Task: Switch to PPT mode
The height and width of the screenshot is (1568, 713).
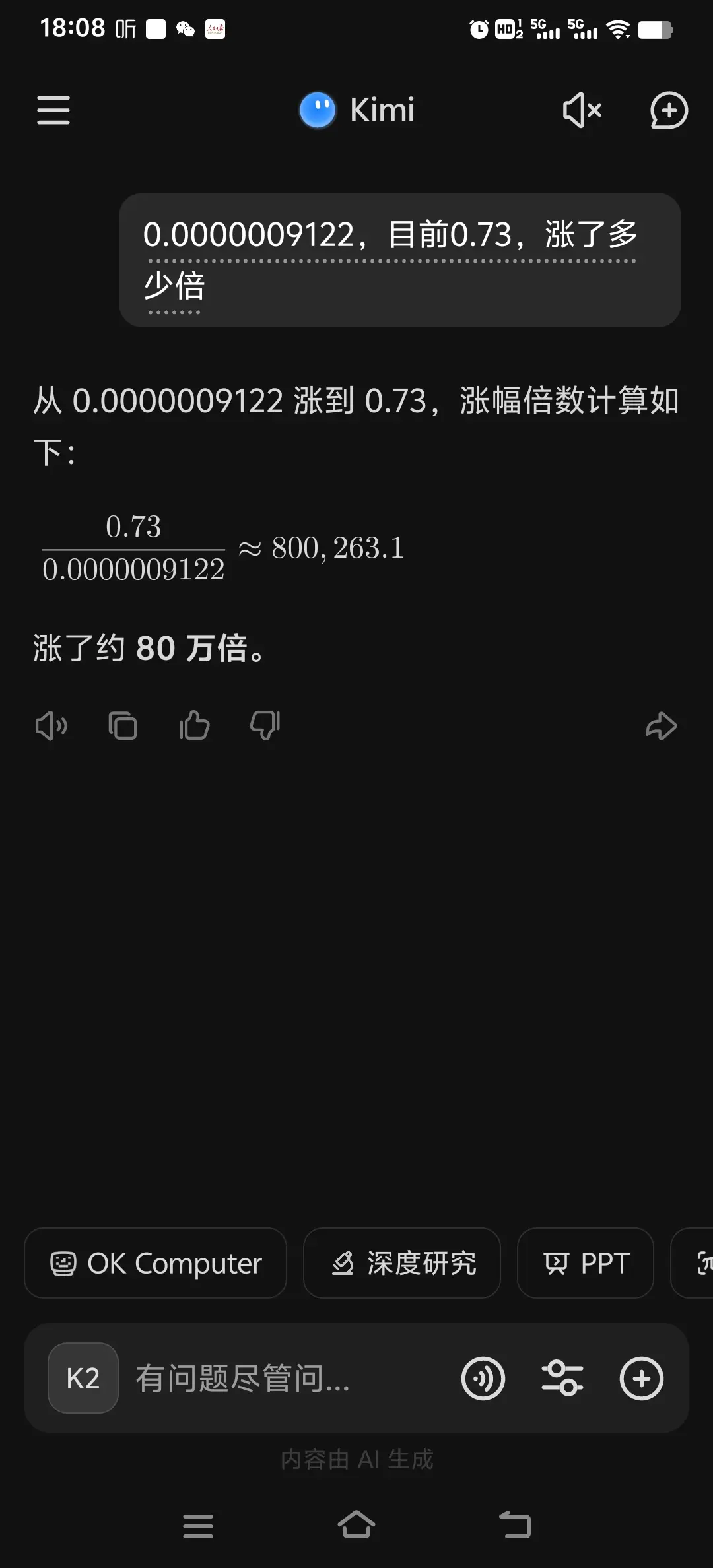Action: point(585,1263)
